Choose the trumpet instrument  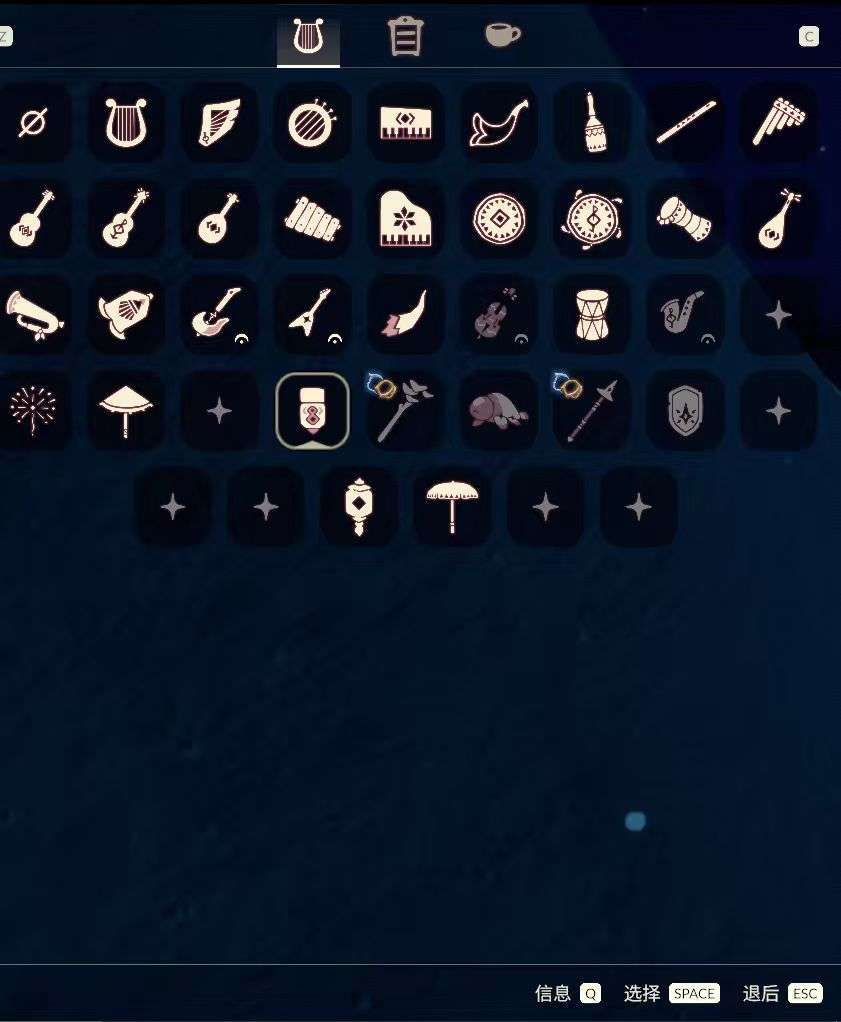[x=32, y=315]
